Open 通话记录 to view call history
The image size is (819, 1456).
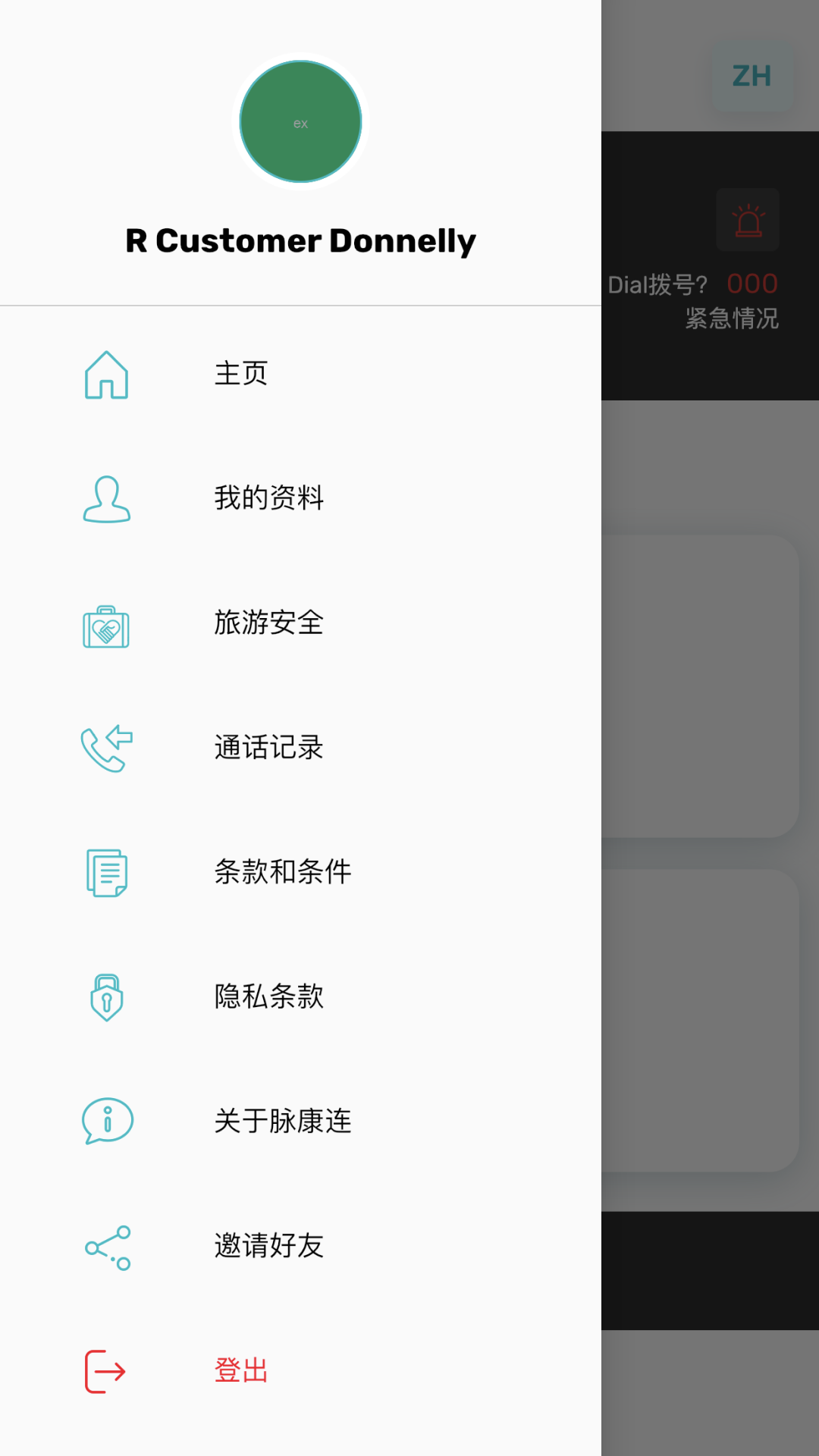[x=268, y=748]
